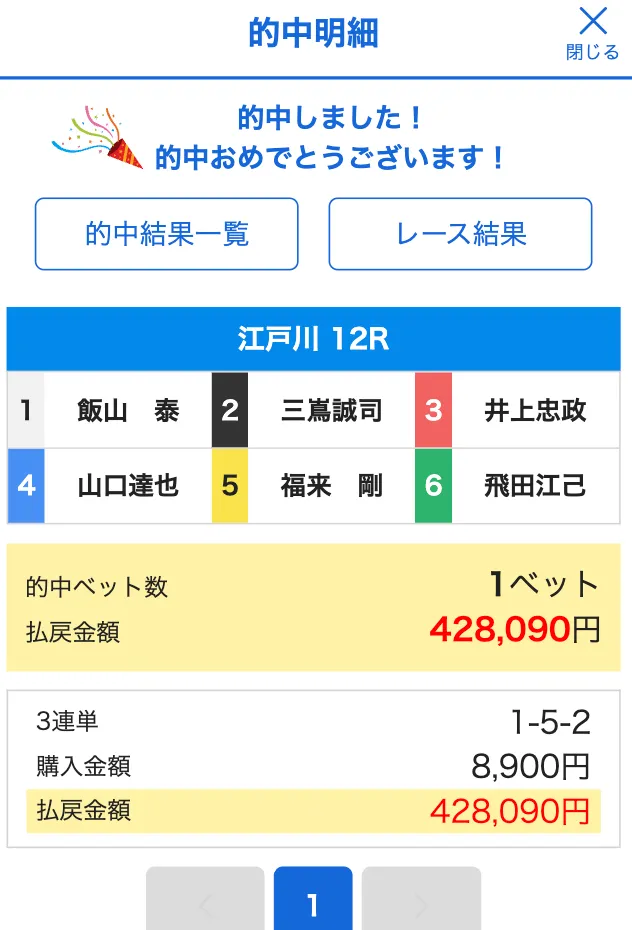Select page 1 in pagination
The height and width of the screenshot is (930, 632).
(313, 903)
